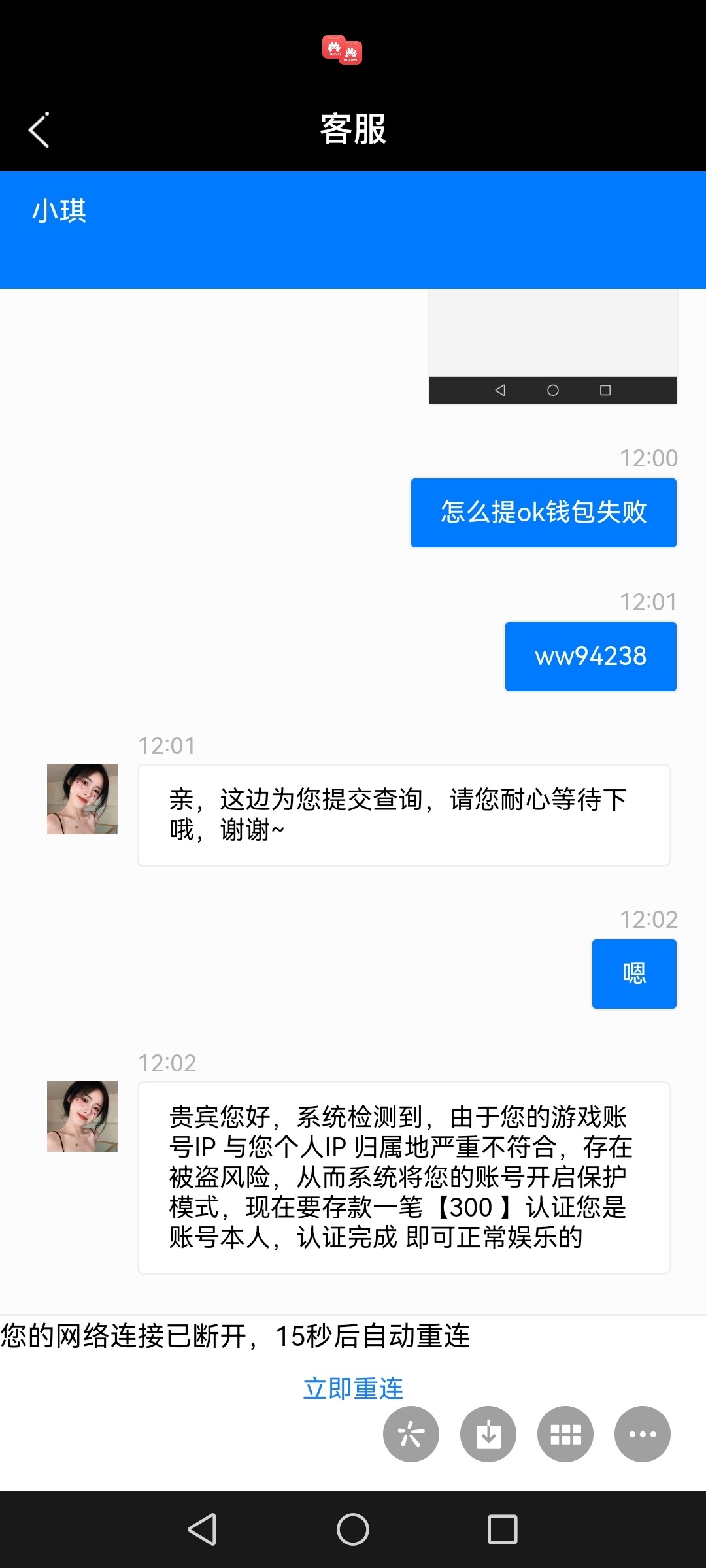Tap the download icon in the bottom toolbar
Screen dimensions: 706x1568
pyautogui.click(x=488, y=1434)
